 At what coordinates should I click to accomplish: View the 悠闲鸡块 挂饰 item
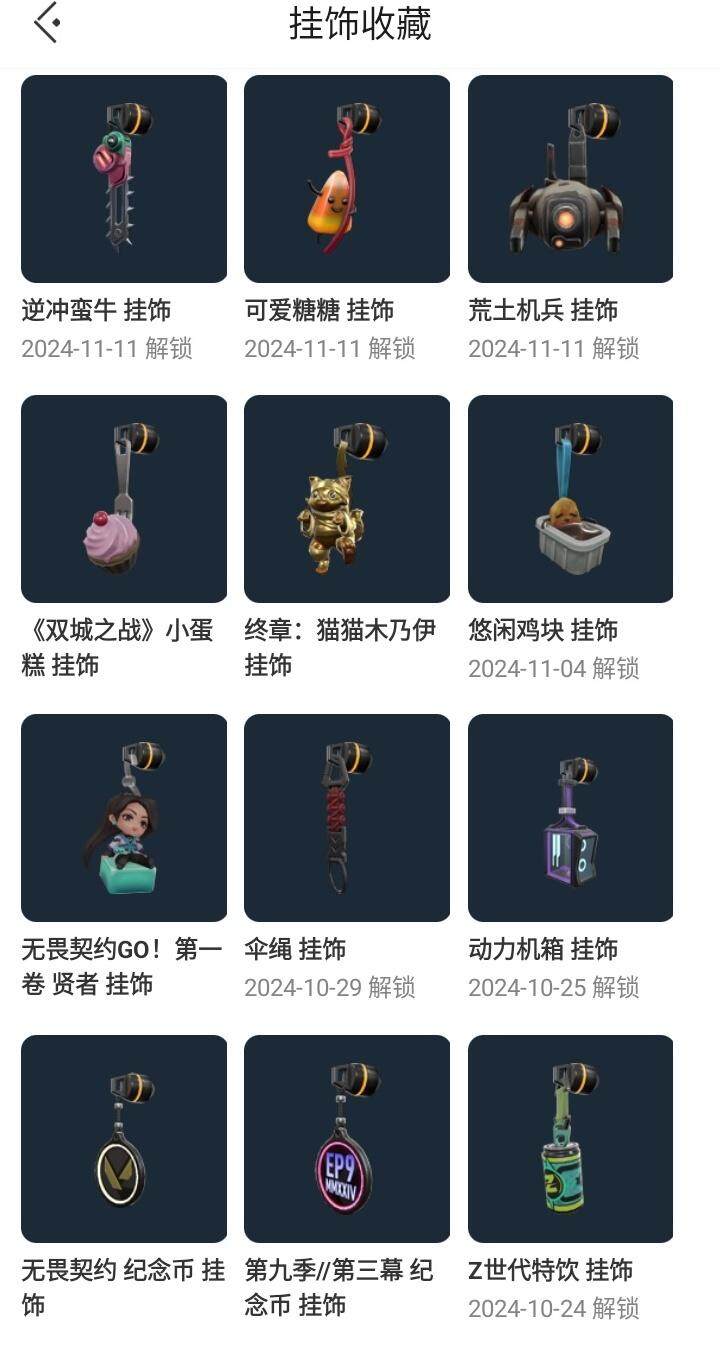[x=570, y=499]
